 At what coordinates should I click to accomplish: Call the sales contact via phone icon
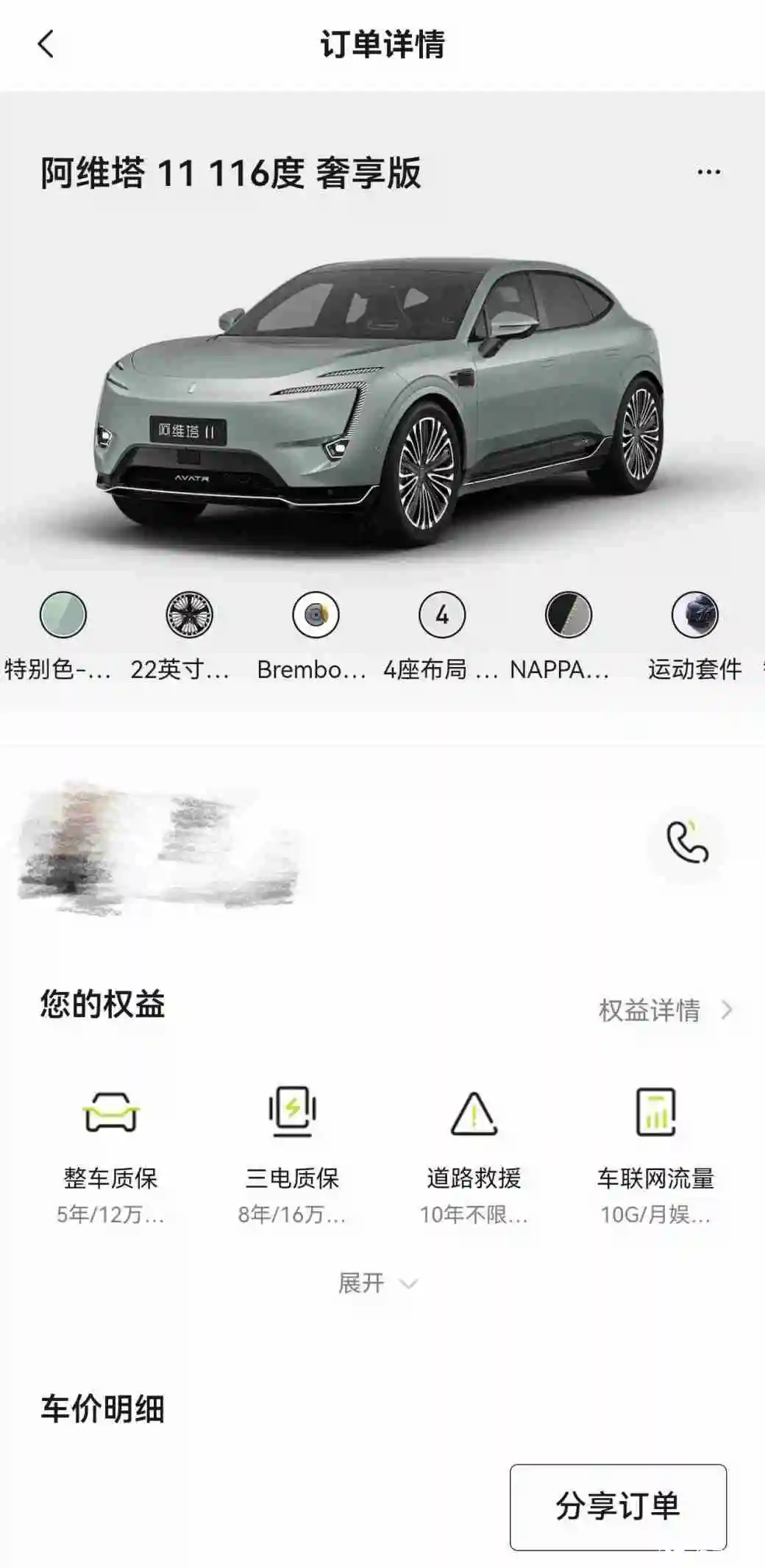pos(687,843)
